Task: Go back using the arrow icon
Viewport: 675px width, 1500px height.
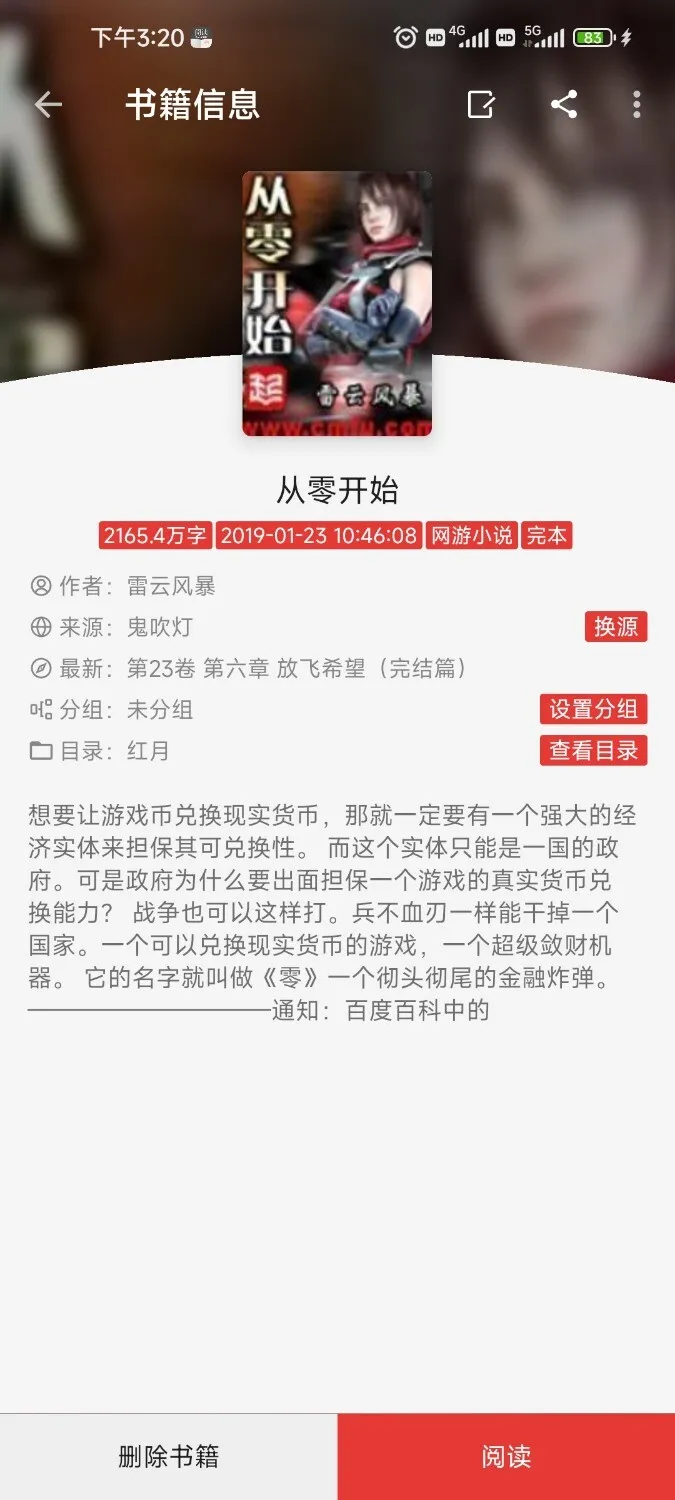Action: coord(48,104)
